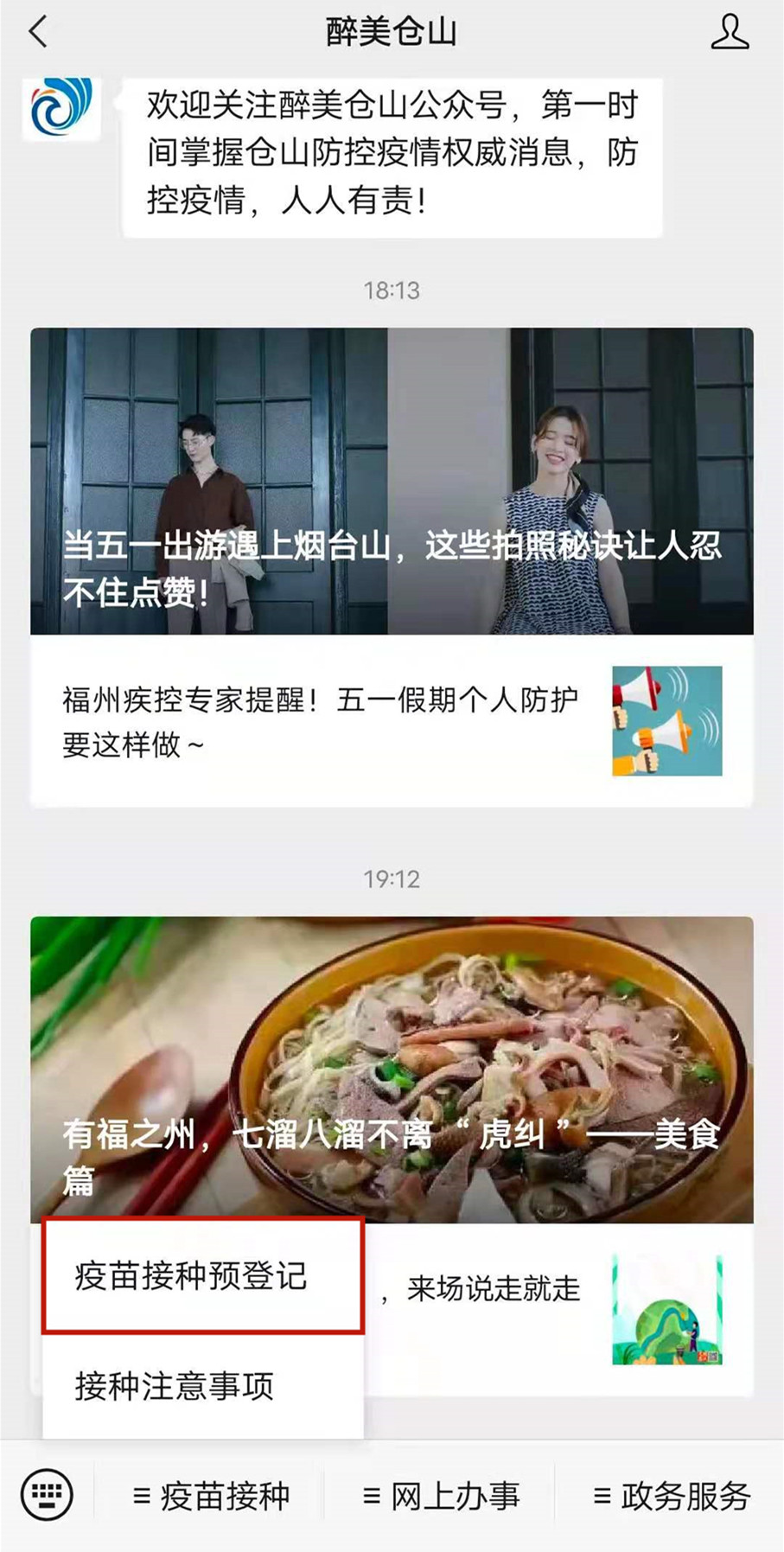
Task: Open the account profile icon
Action: coord(729,32)
